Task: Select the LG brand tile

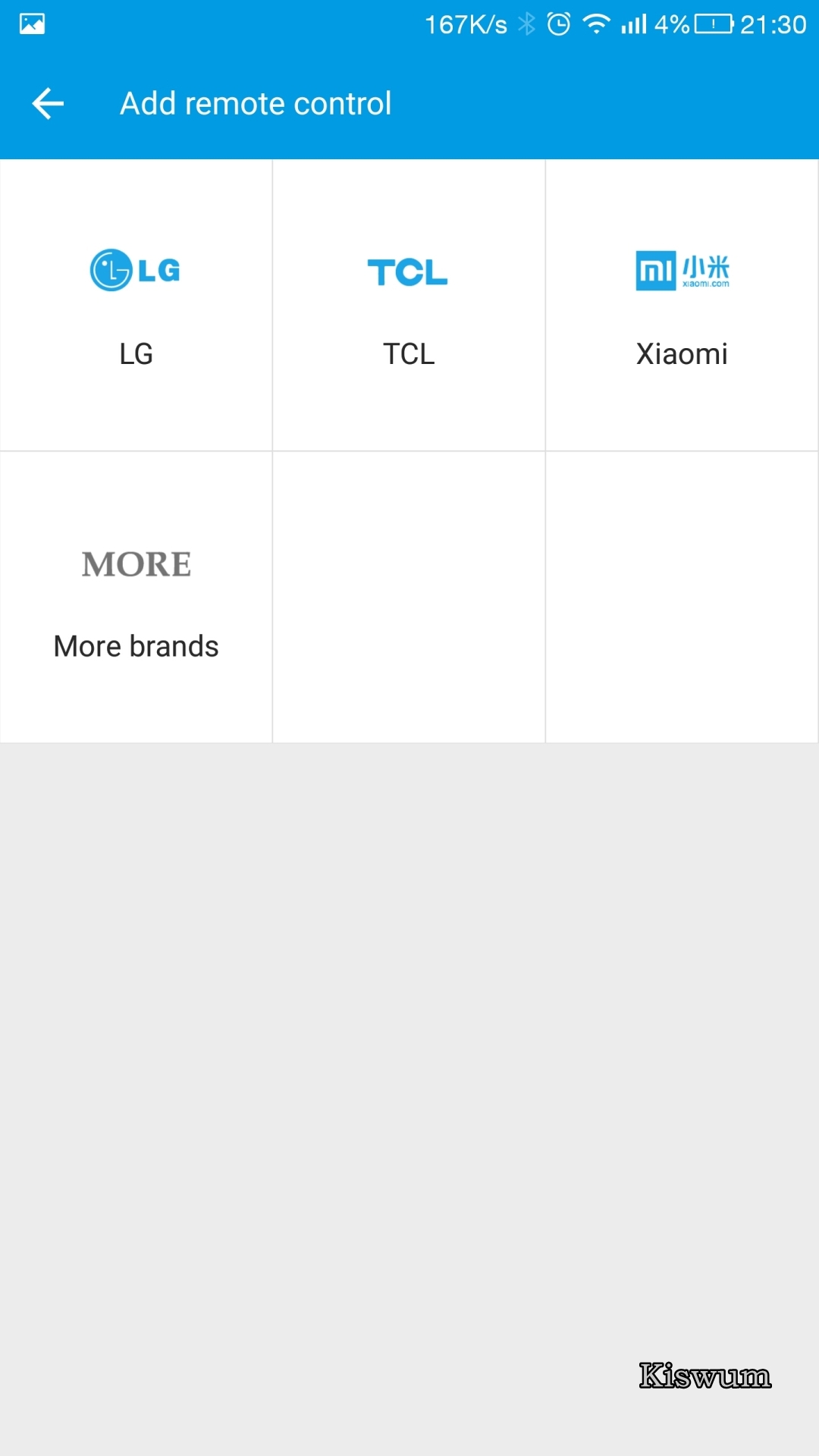Action: pyautogui.click(x=136, y=305)
